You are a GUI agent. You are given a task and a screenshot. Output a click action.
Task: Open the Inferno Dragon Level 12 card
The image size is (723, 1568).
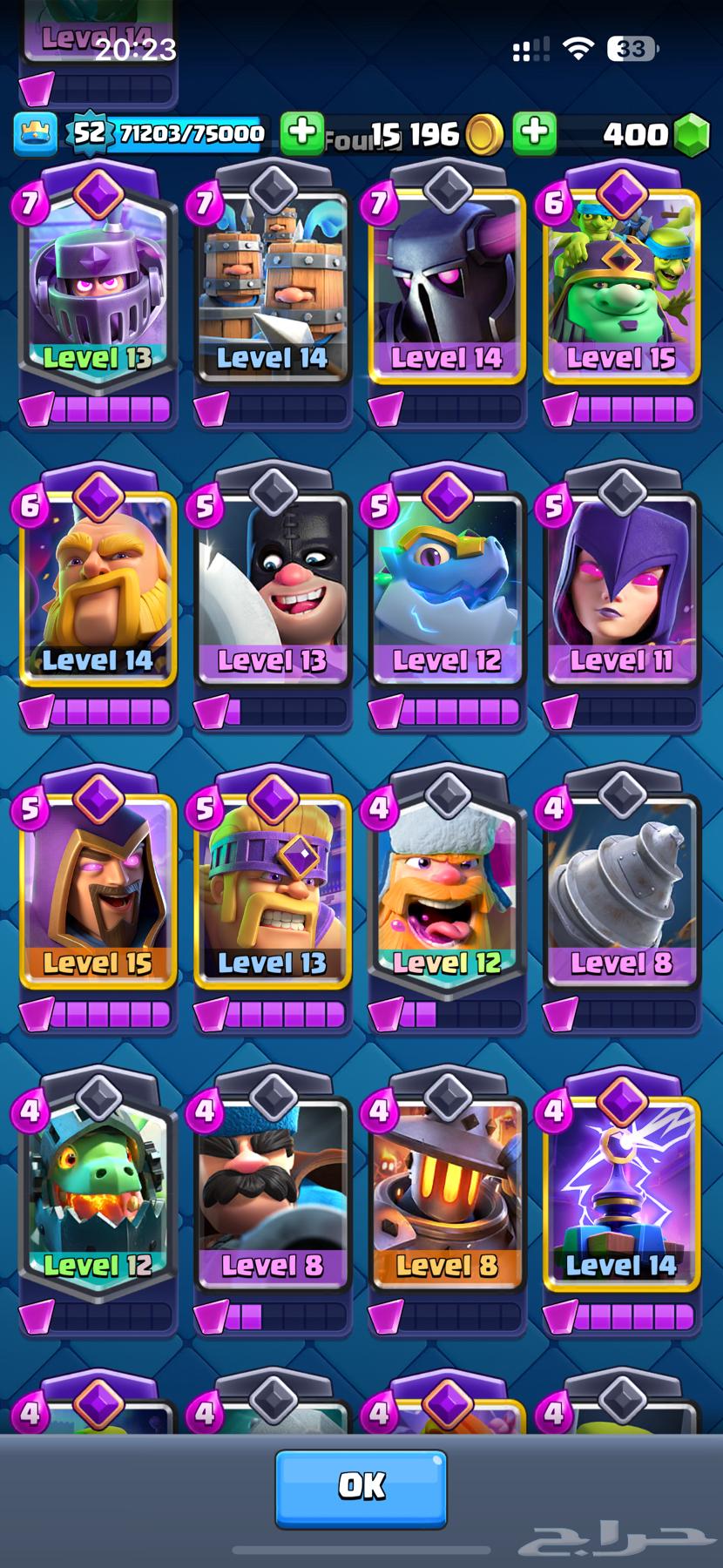pos(98,1195)
